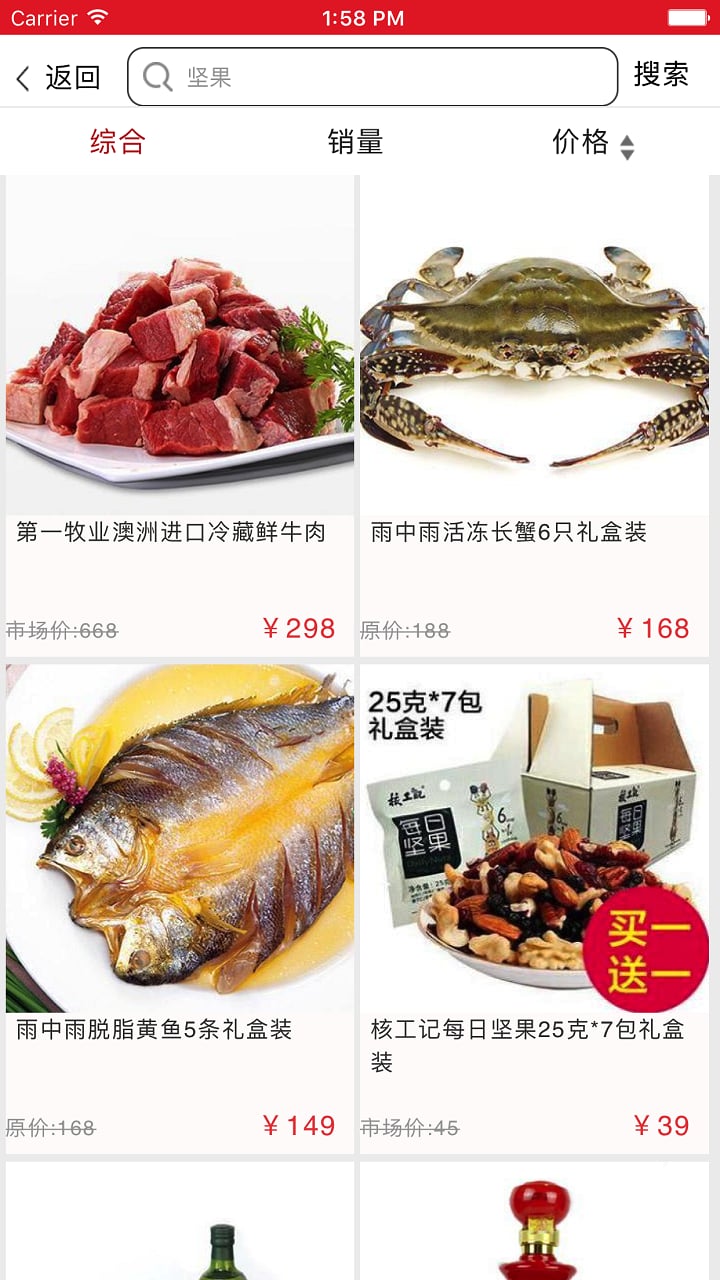The image size is (720, 1280).
Task: Switch to the 综合 sort tab
Action: click(118, 142)
